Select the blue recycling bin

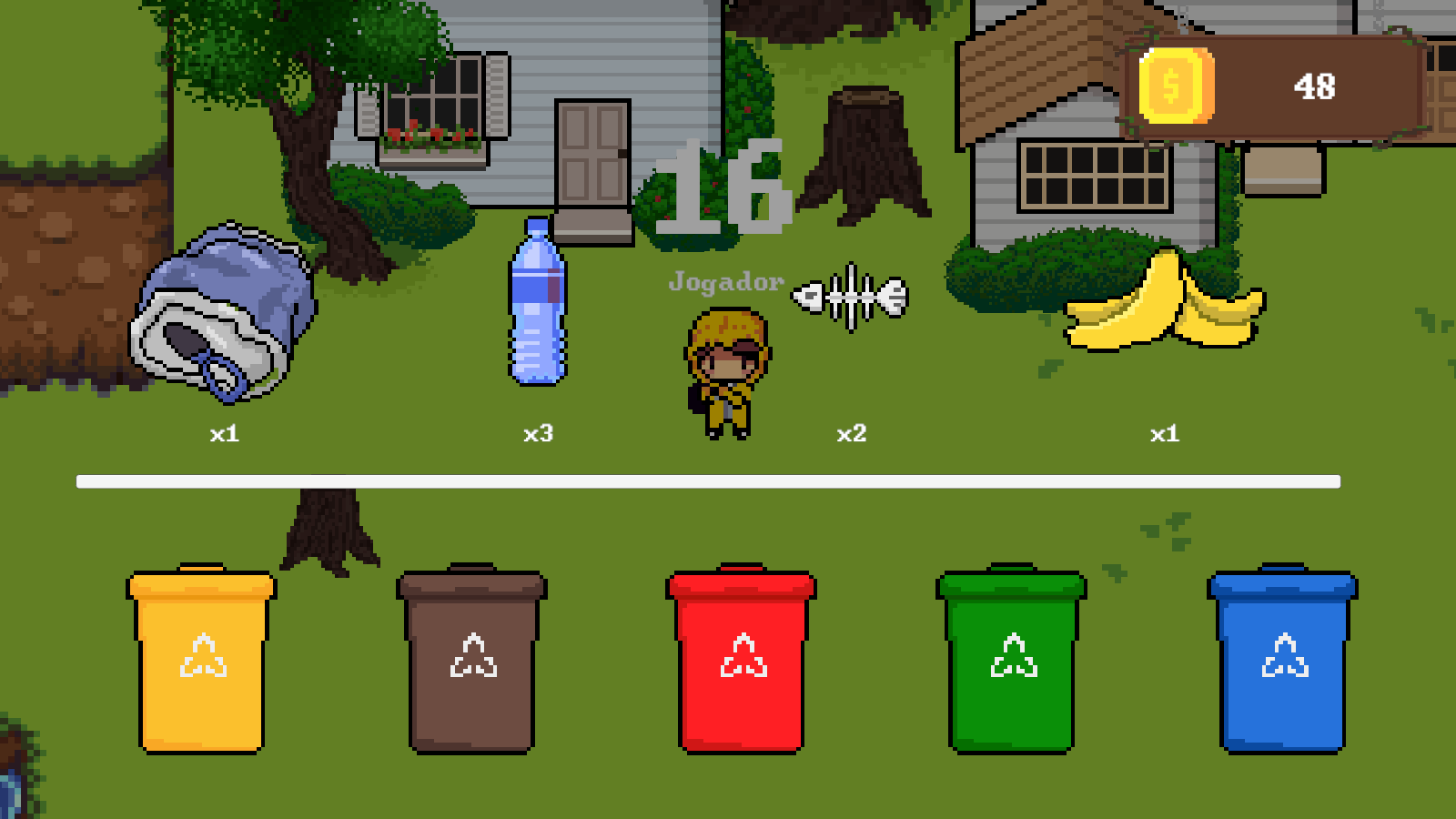pos(1282,660)
